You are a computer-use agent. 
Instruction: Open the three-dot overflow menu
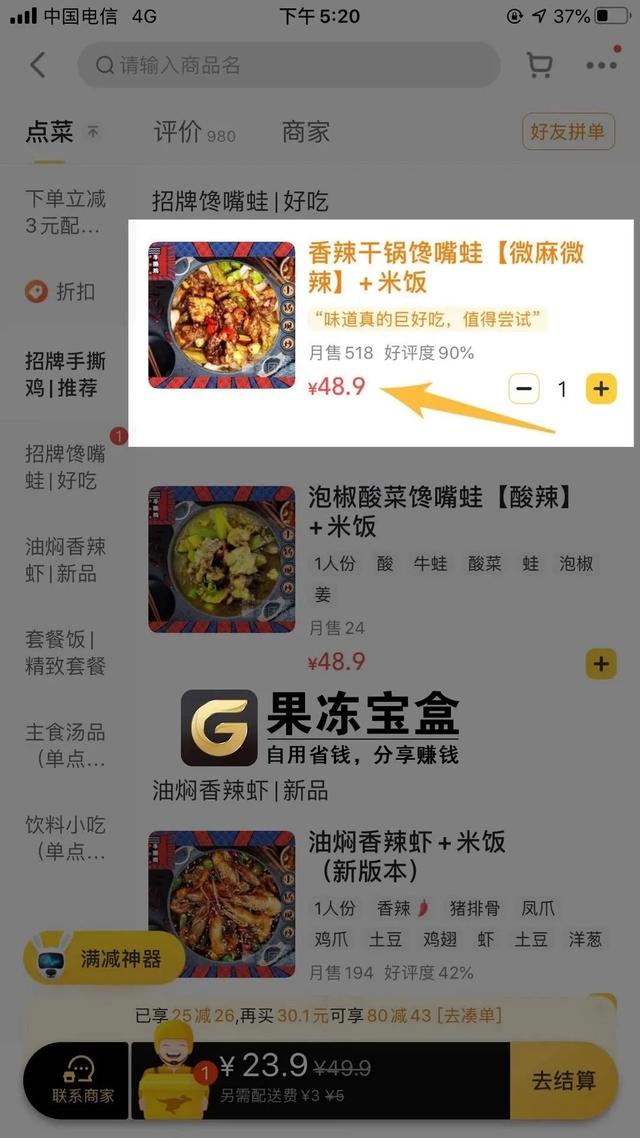[601, 65]
